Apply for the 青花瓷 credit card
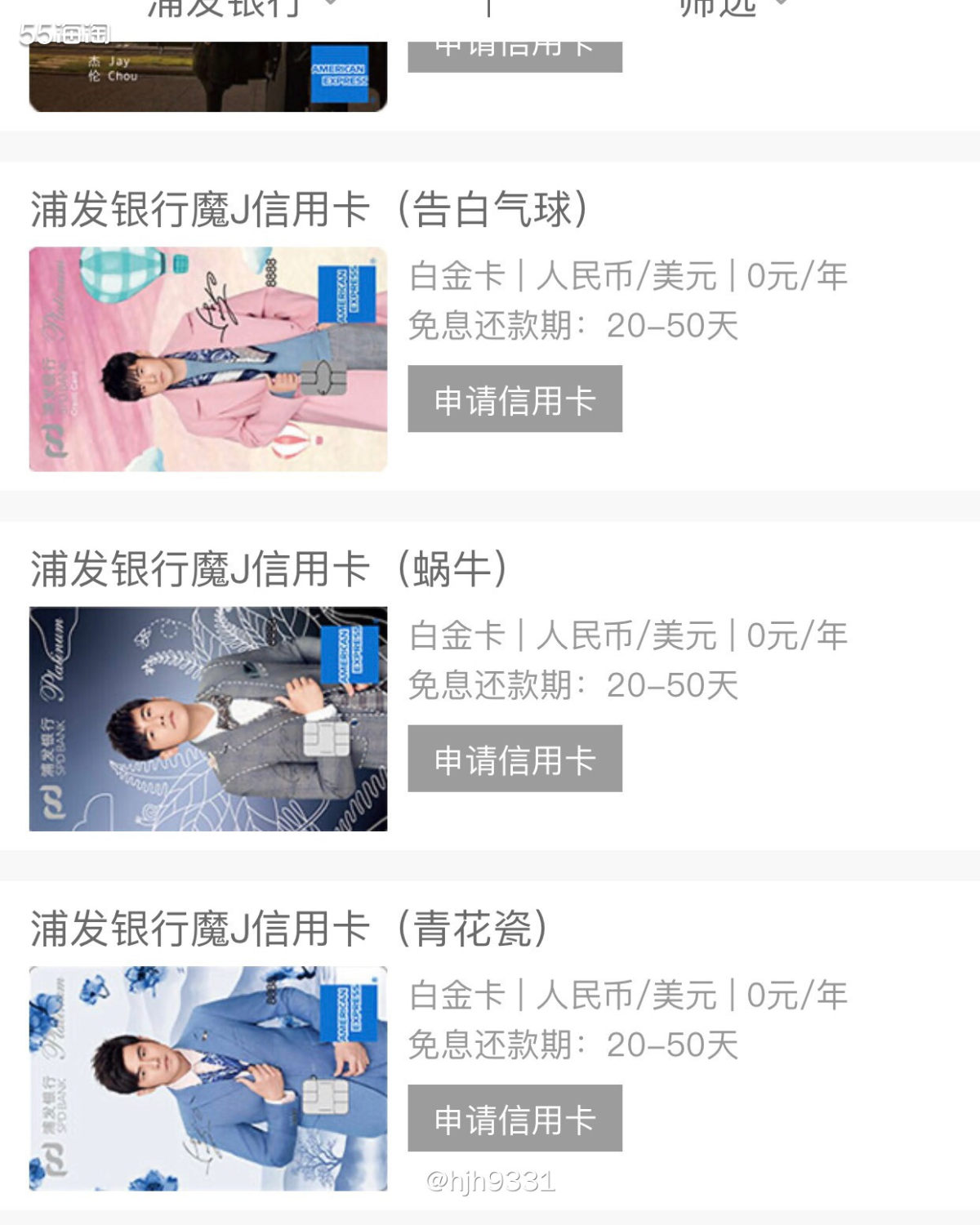 [x=514, y=1118]
